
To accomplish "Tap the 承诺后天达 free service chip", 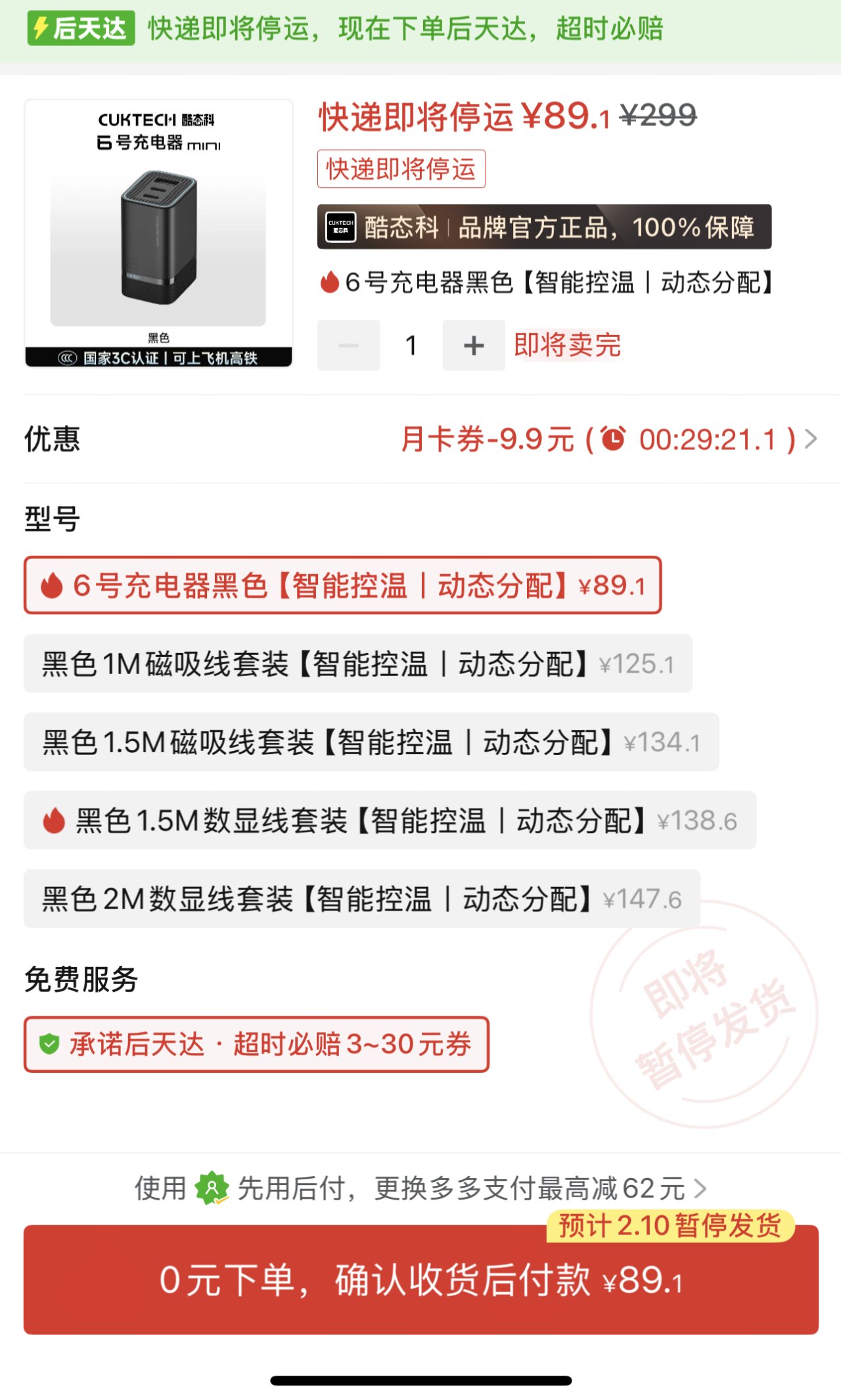I will [256, 1044].
